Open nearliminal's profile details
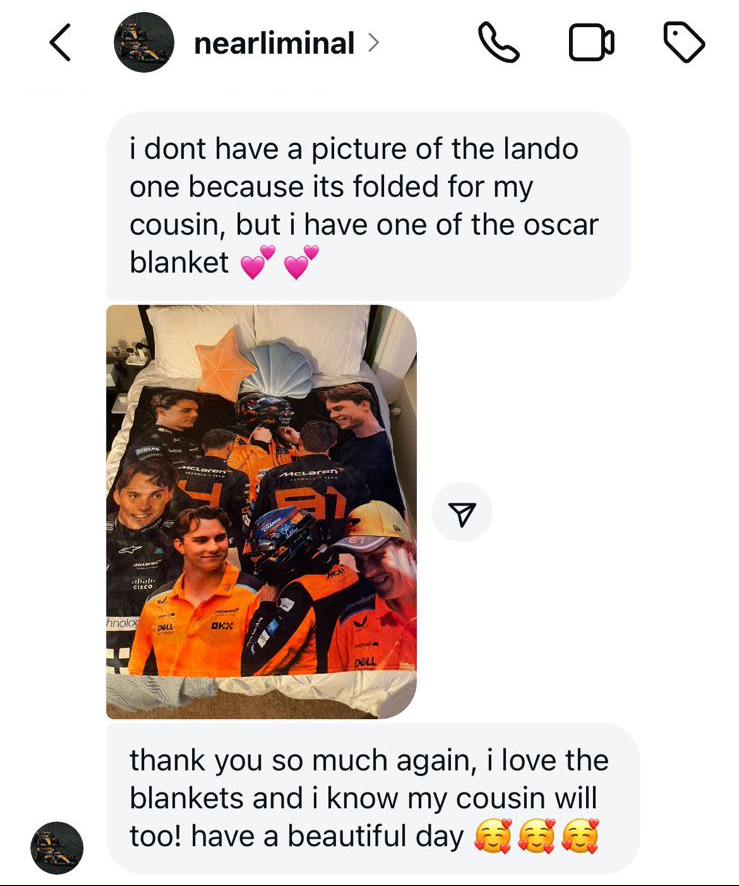This screenshot has height=886, width=739. [x=286, y=43]
